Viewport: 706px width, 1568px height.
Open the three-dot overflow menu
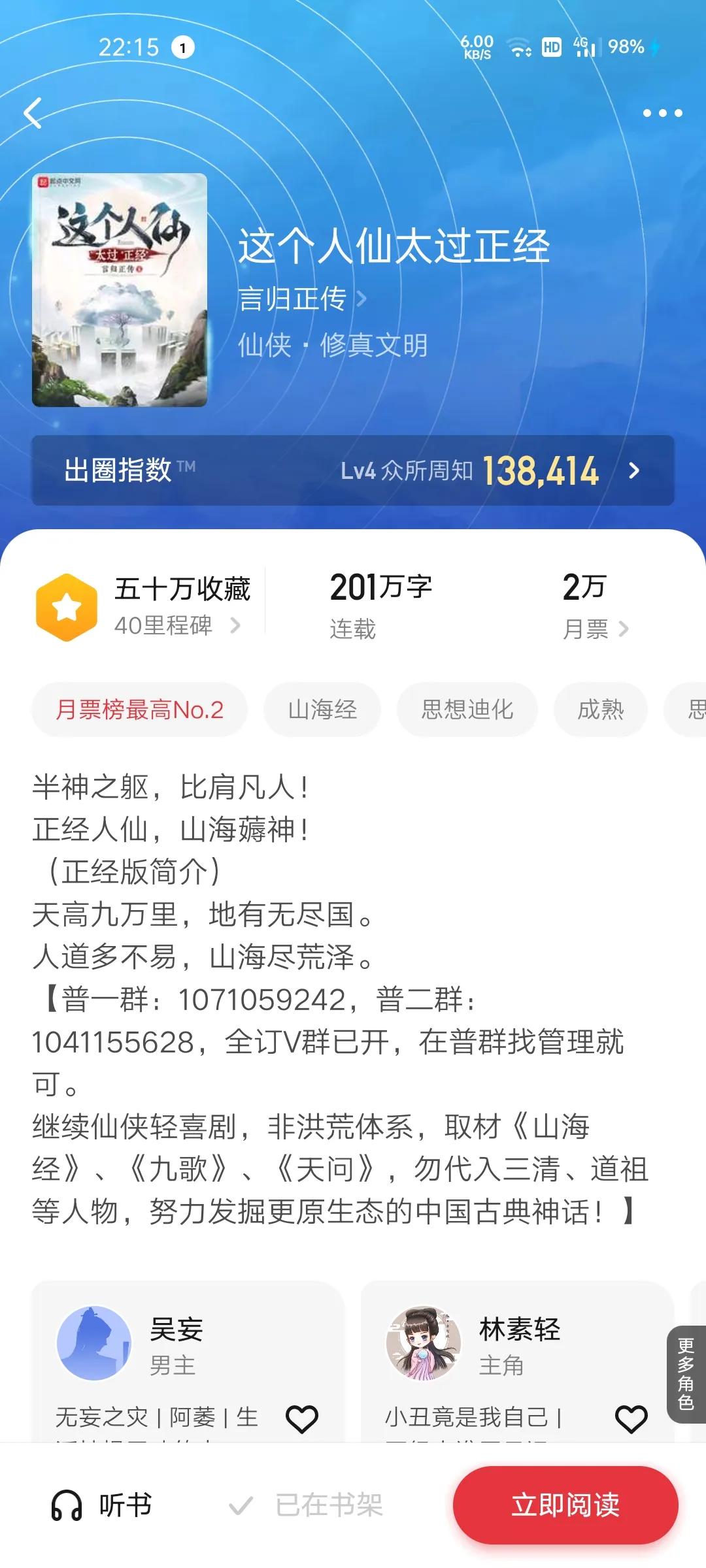[x=662, y=113]
